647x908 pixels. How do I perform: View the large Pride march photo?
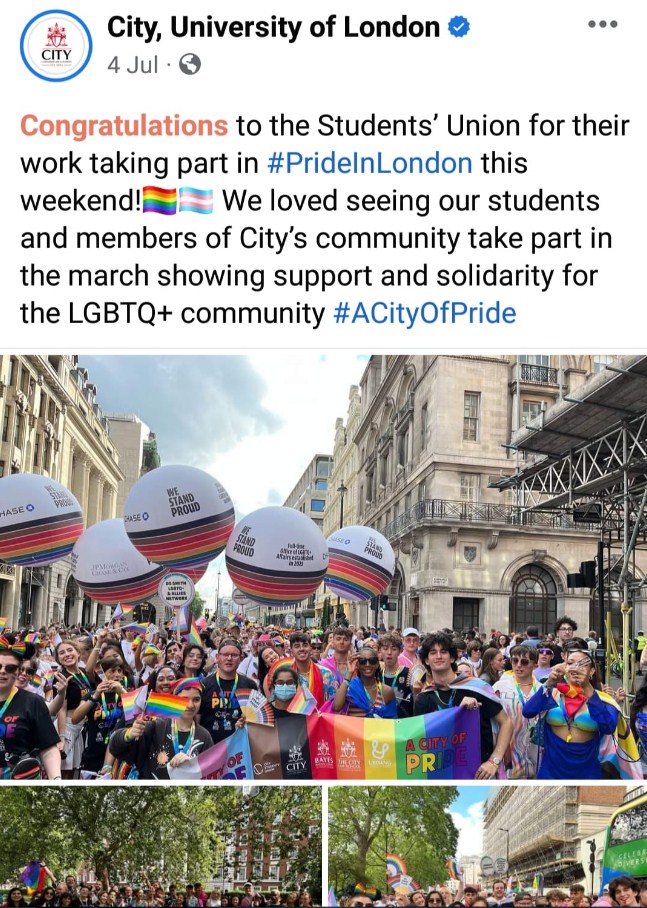pyautogui.click(x=323, y=567)
